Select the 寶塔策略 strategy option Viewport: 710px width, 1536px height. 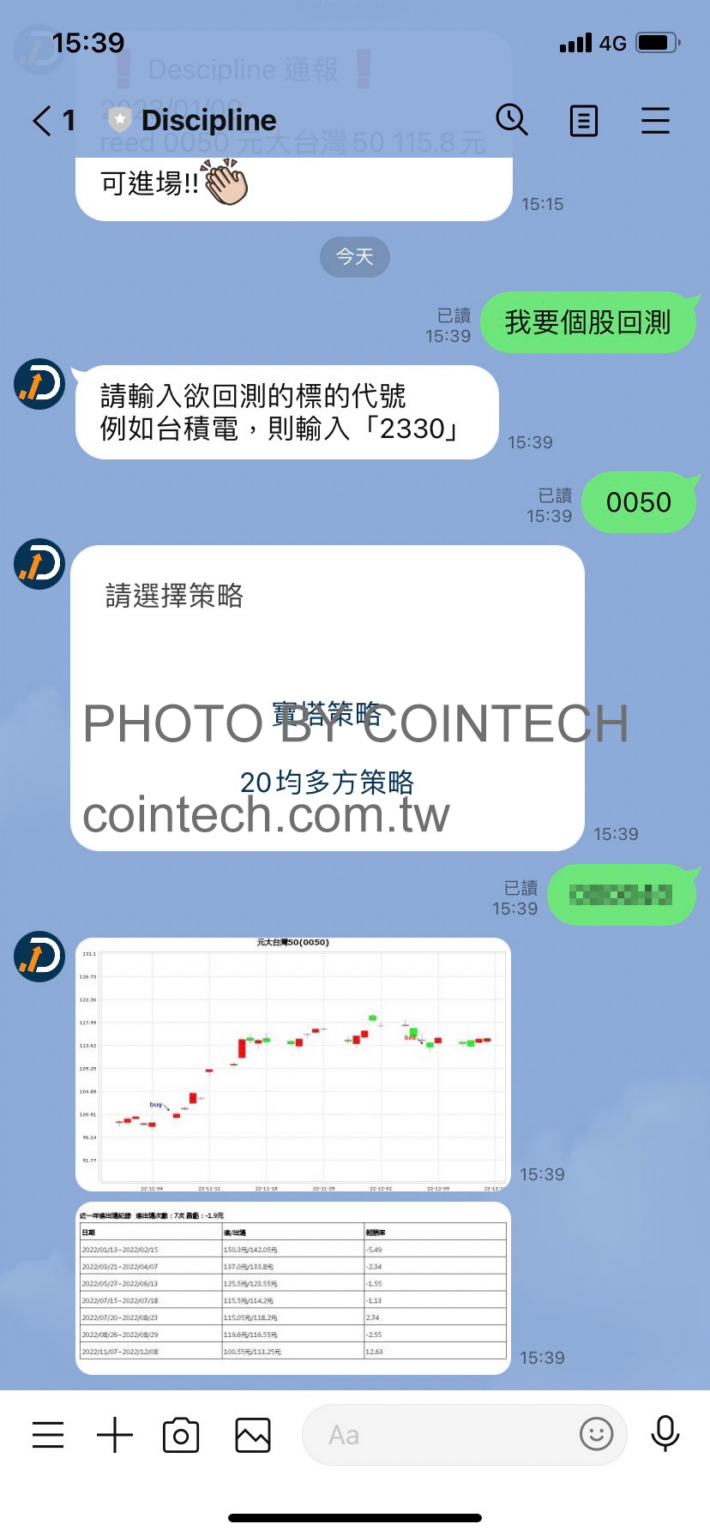point(327,714)
